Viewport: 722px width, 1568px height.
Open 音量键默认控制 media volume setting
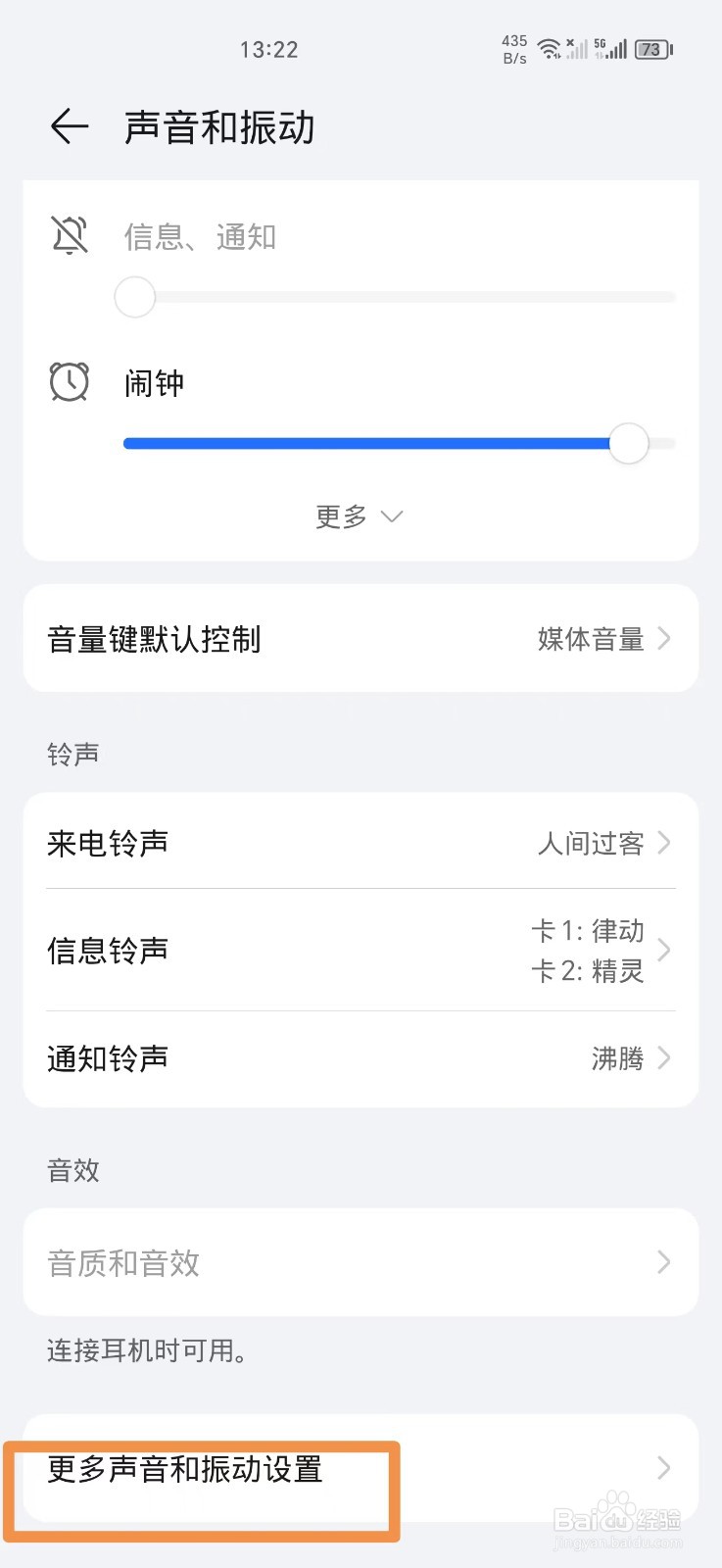(x=359, y=639)
